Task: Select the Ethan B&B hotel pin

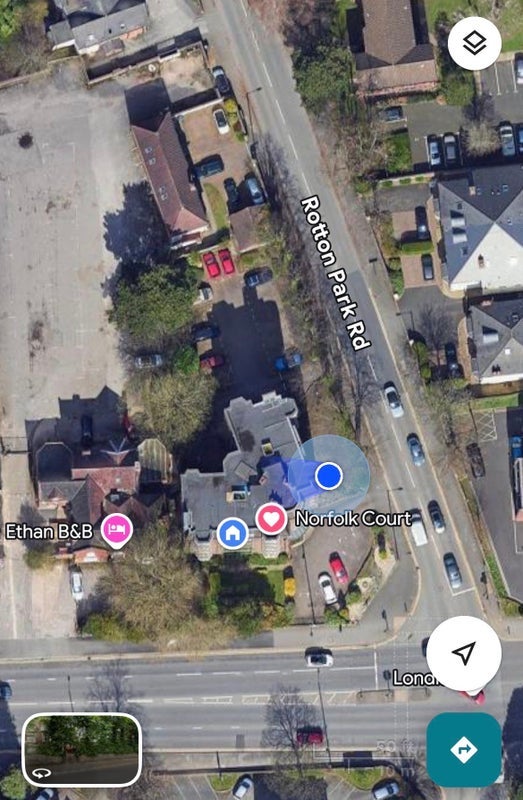Action: [117, 531]
